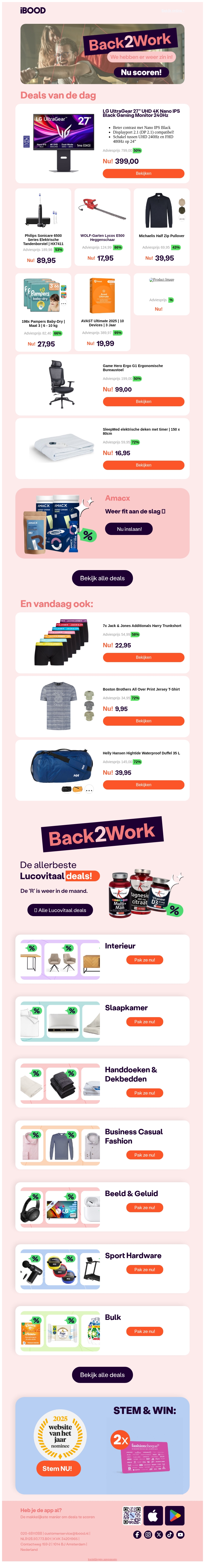Tap 'Pak ze nu!' for Beeld & Geluid
This screenshot has width=205, height=1568.
144,1208
